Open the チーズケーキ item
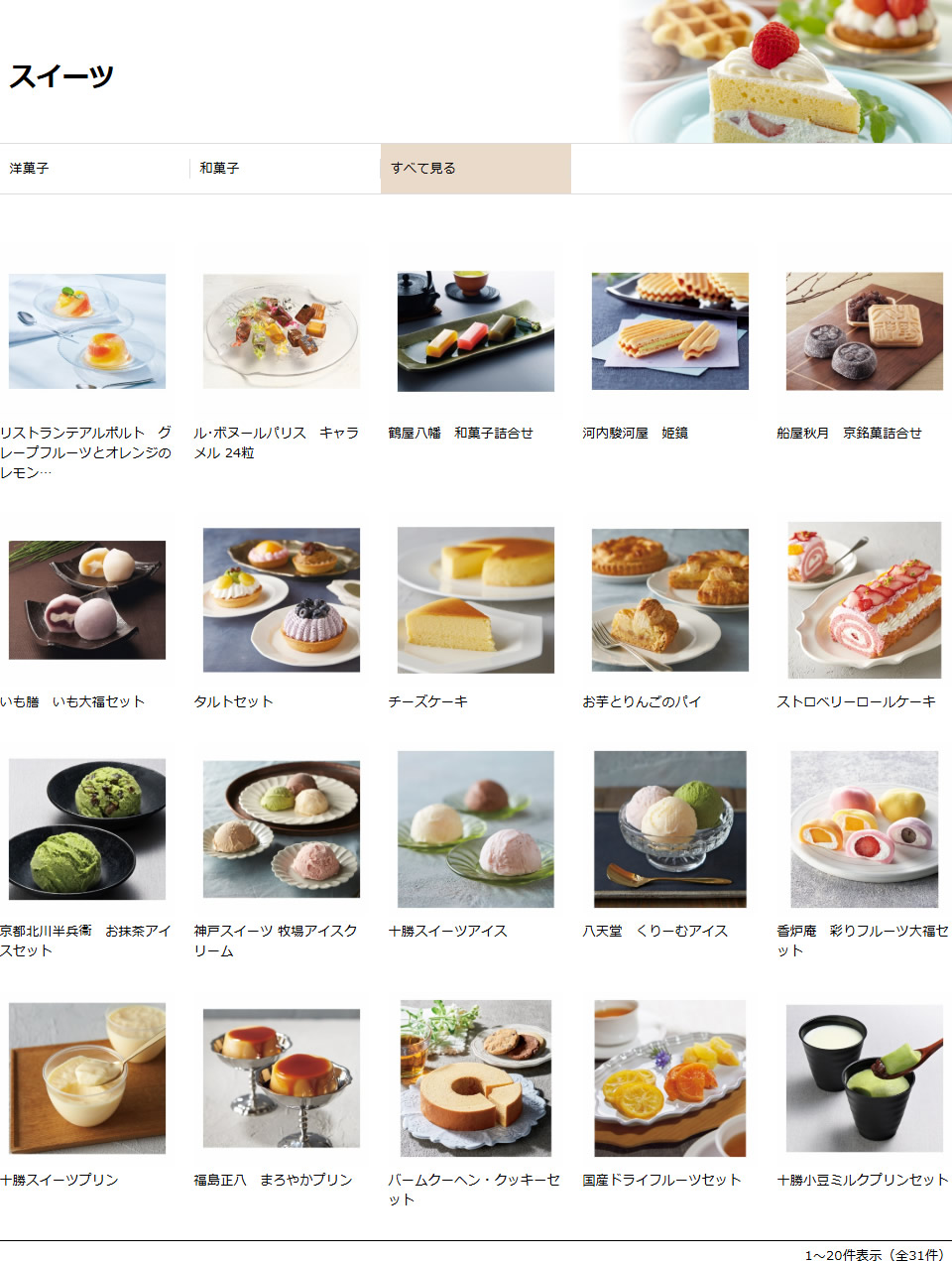The height and width of the screenshot is (1261, 952). click(475, 600)
